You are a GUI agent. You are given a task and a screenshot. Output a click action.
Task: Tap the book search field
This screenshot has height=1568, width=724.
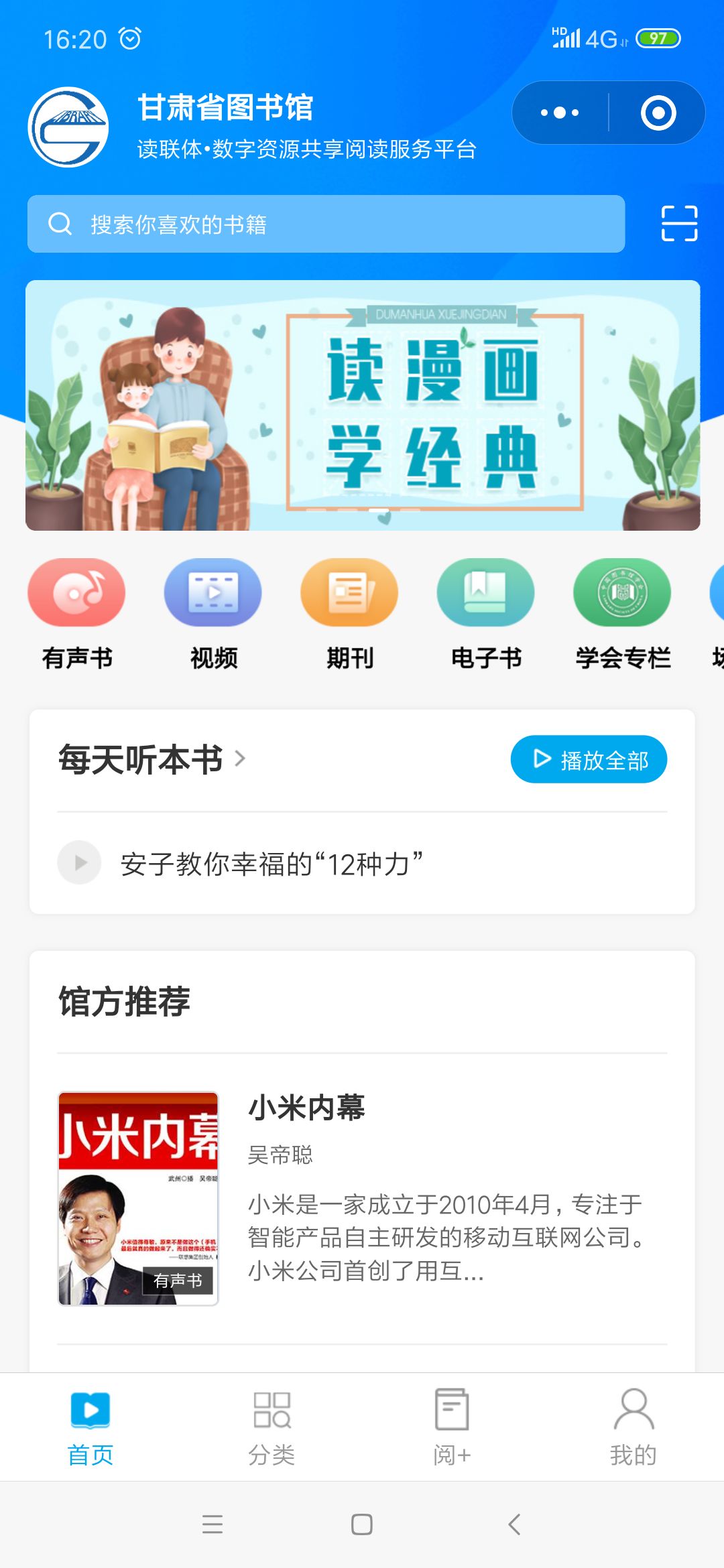tap(326, 224)
